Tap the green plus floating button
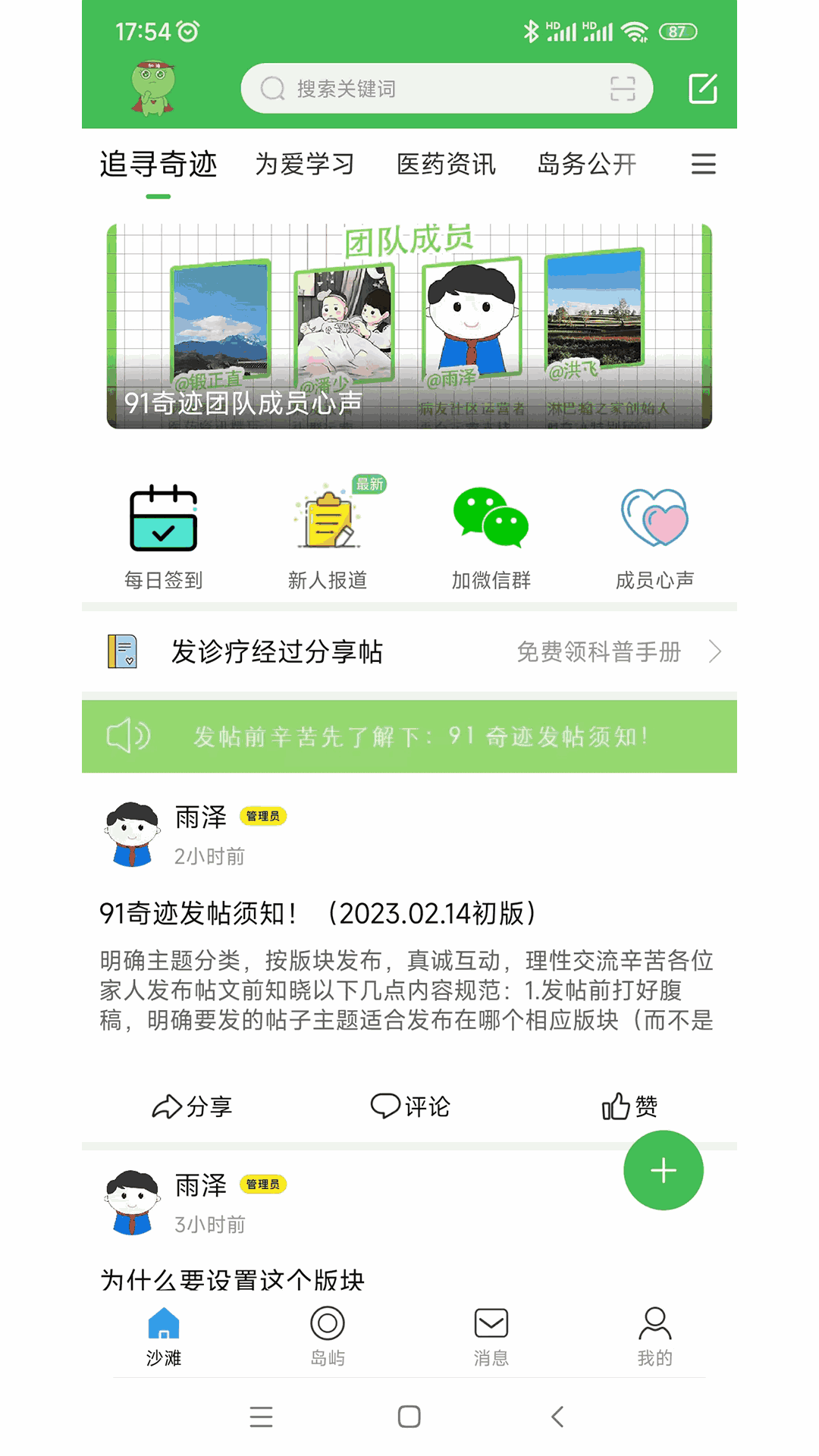 (x=663, y=1170)
